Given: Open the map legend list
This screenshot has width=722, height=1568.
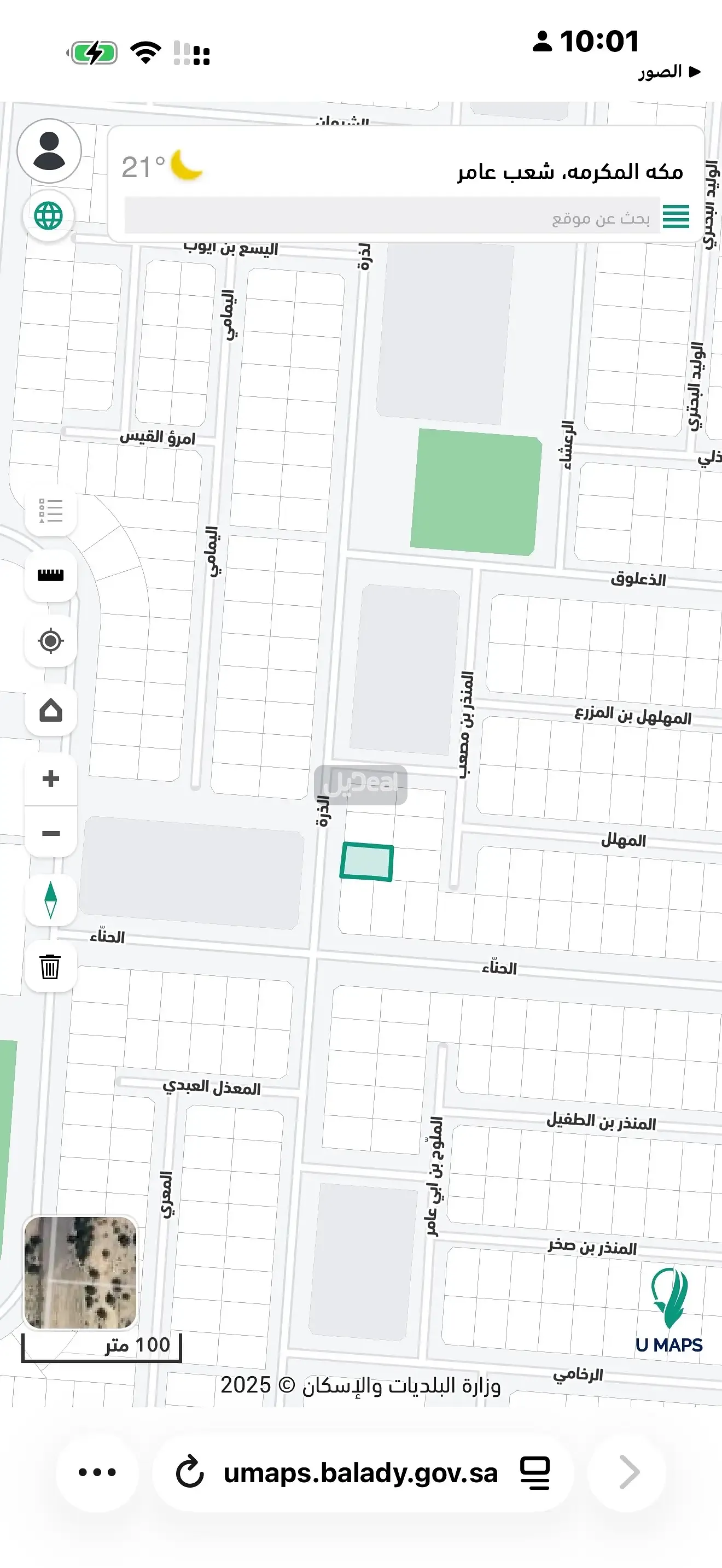Looking at the screenshot, I should pos(50,510).
